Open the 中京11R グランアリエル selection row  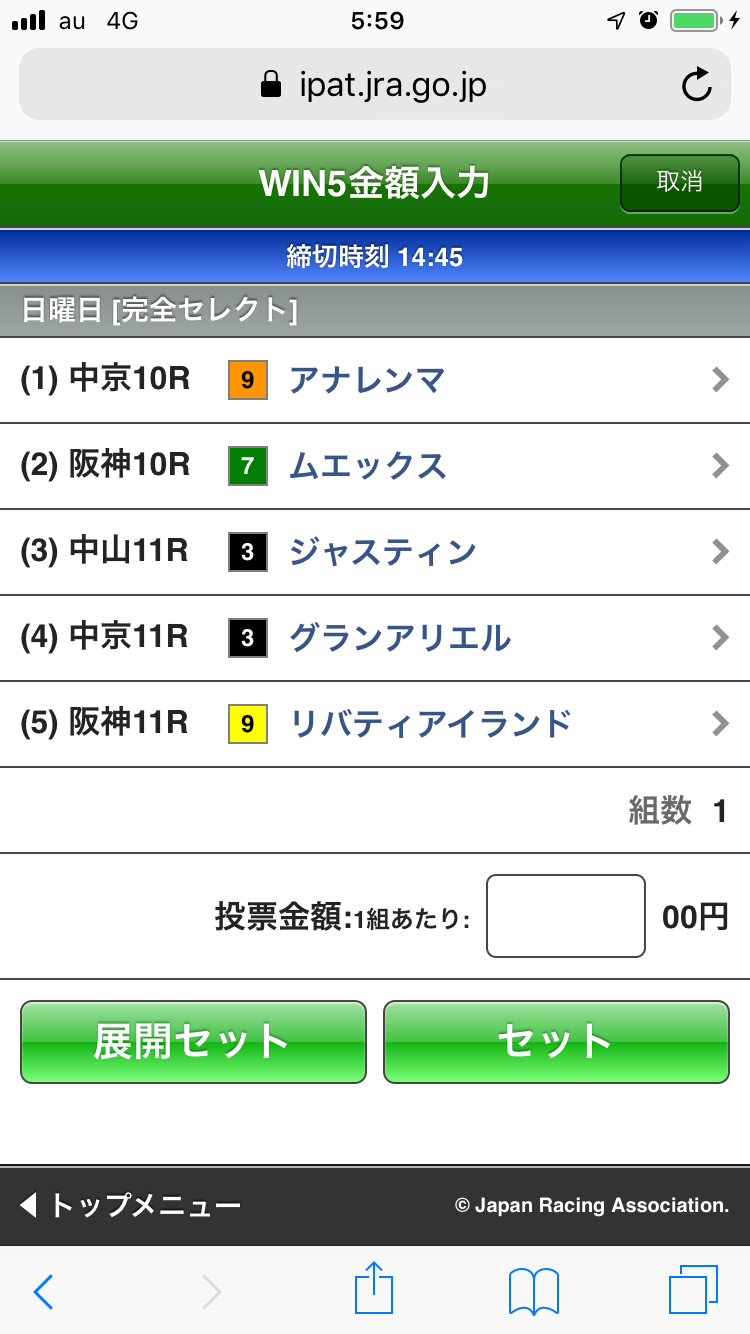coord(375,637)
